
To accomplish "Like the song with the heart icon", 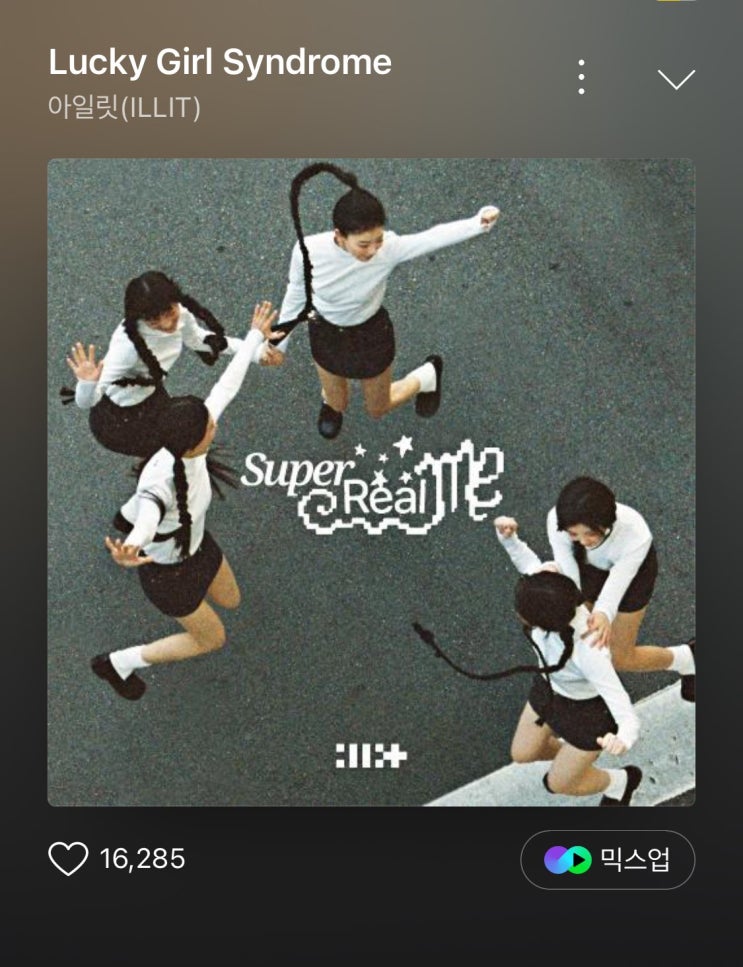I will [68, 858].
